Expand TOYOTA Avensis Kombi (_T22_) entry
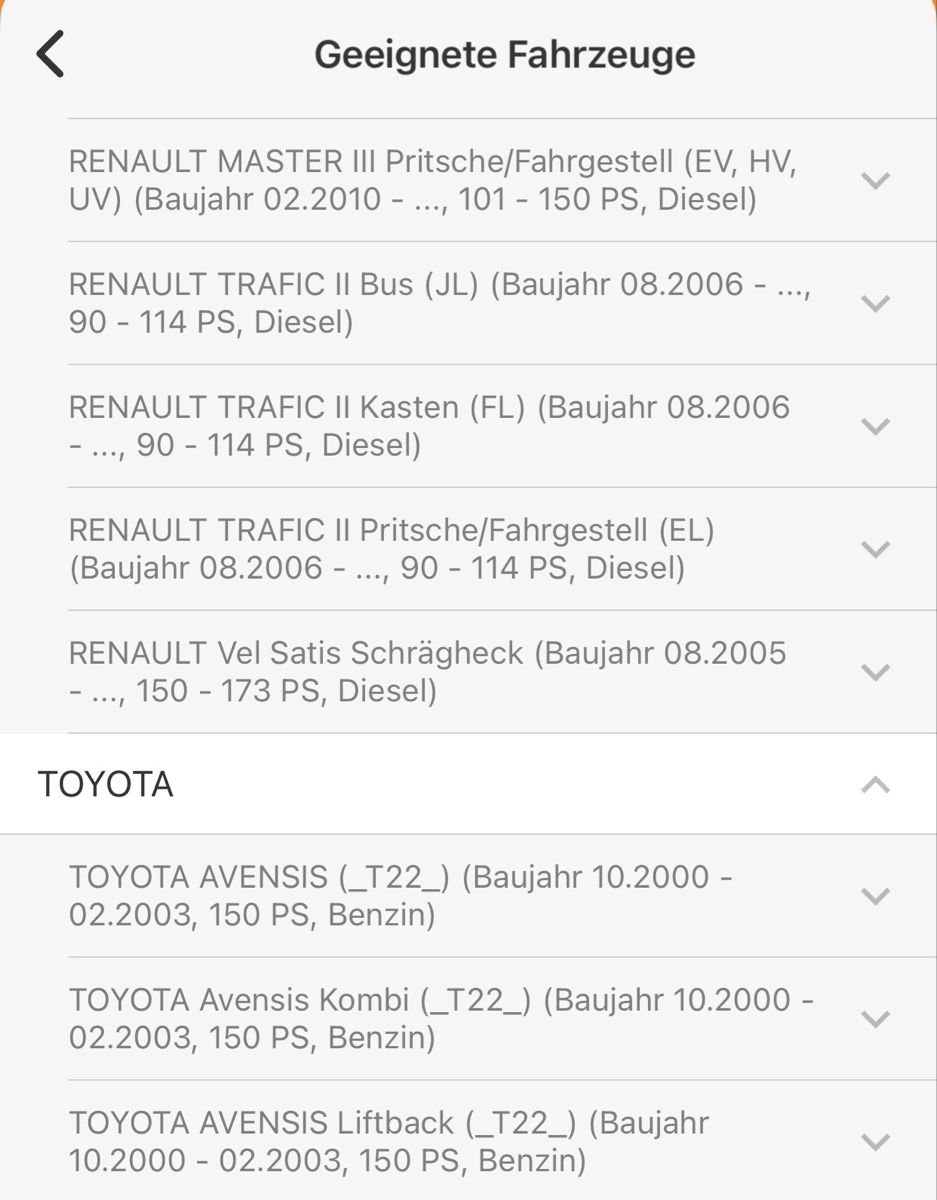937x1200 pixels. tap(875, 1019)
